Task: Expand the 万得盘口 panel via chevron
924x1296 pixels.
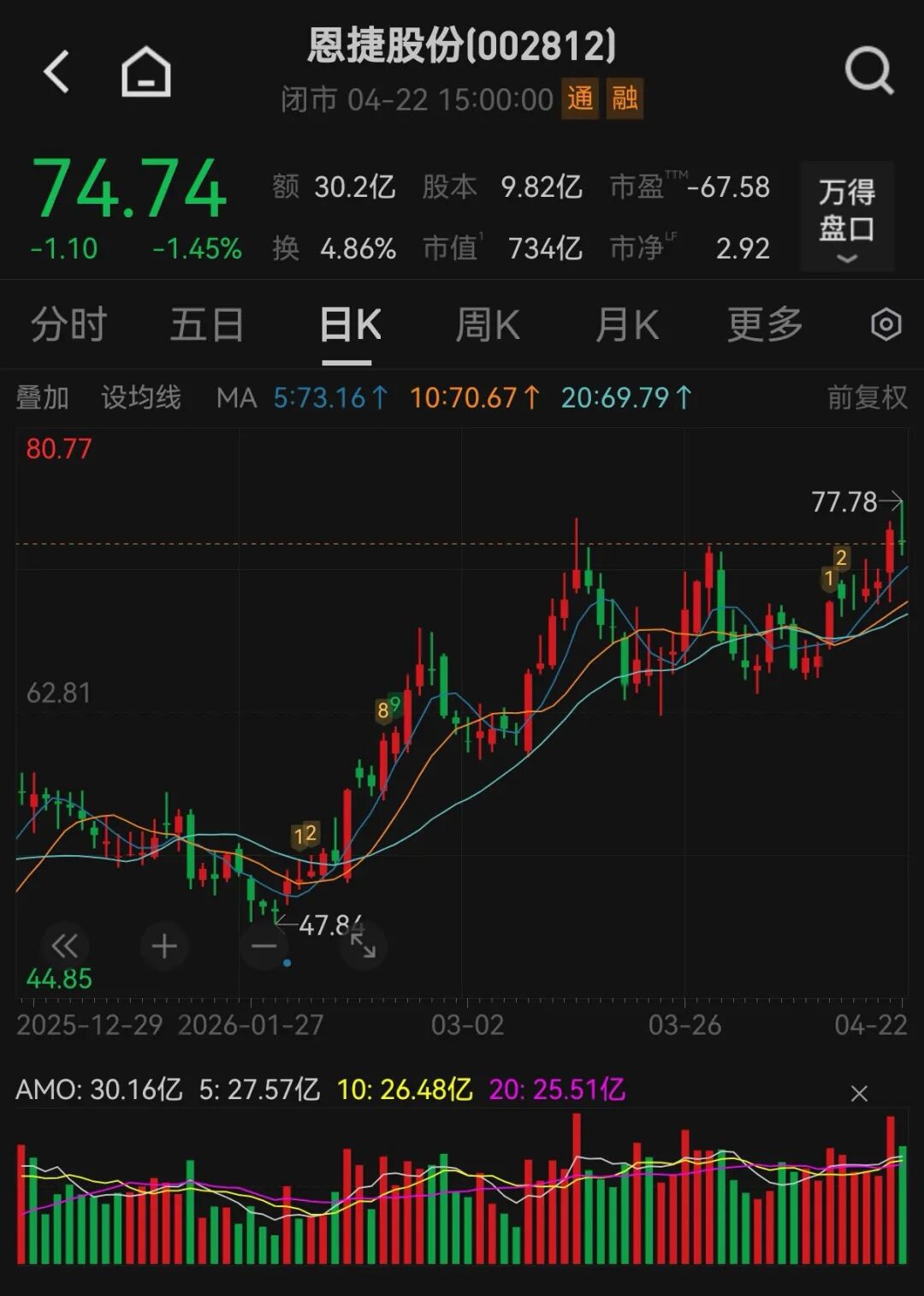Action: coord(845,259)
